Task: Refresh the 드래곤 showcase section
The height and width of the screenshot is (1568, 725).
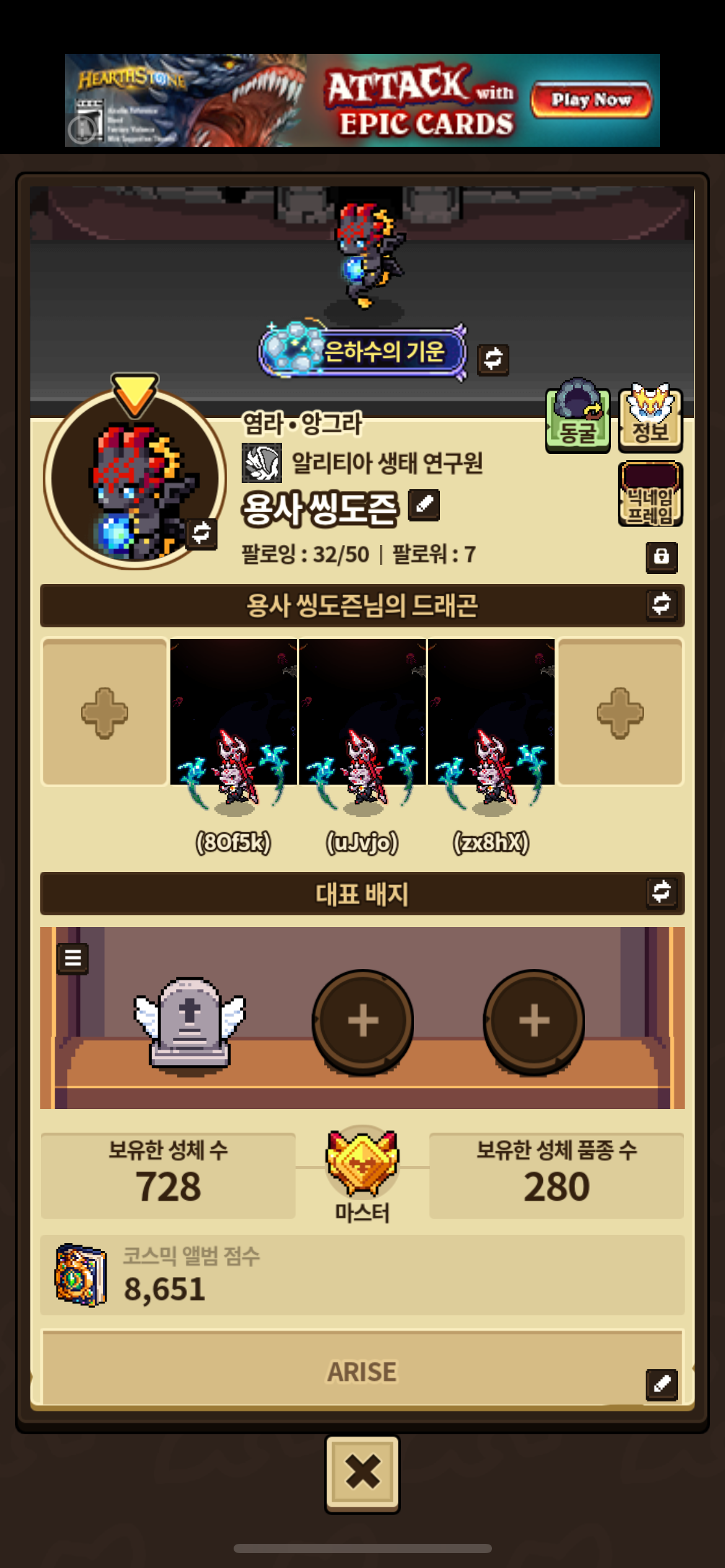Action: tap(661, 604)
